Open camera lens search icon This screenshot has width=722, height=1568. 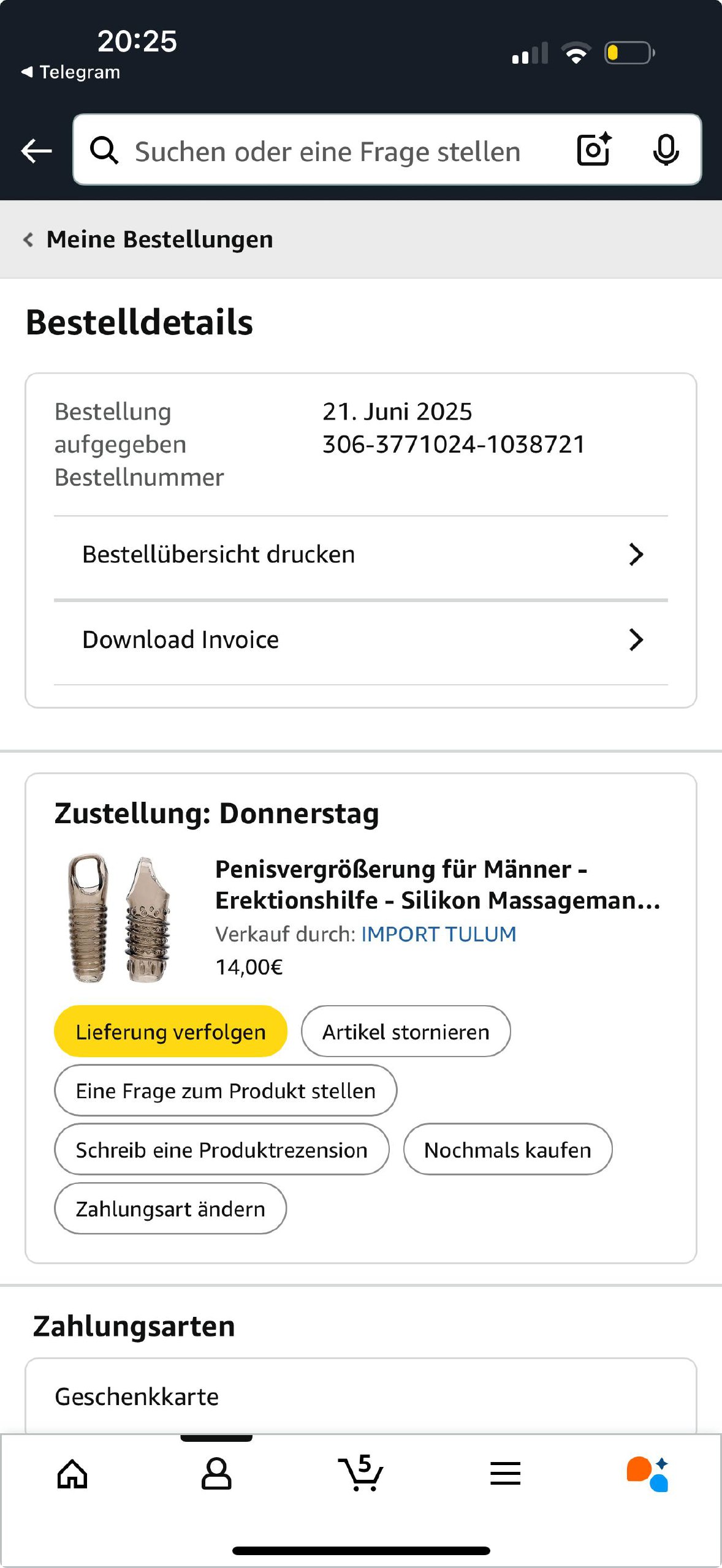[x=594, y=150]
